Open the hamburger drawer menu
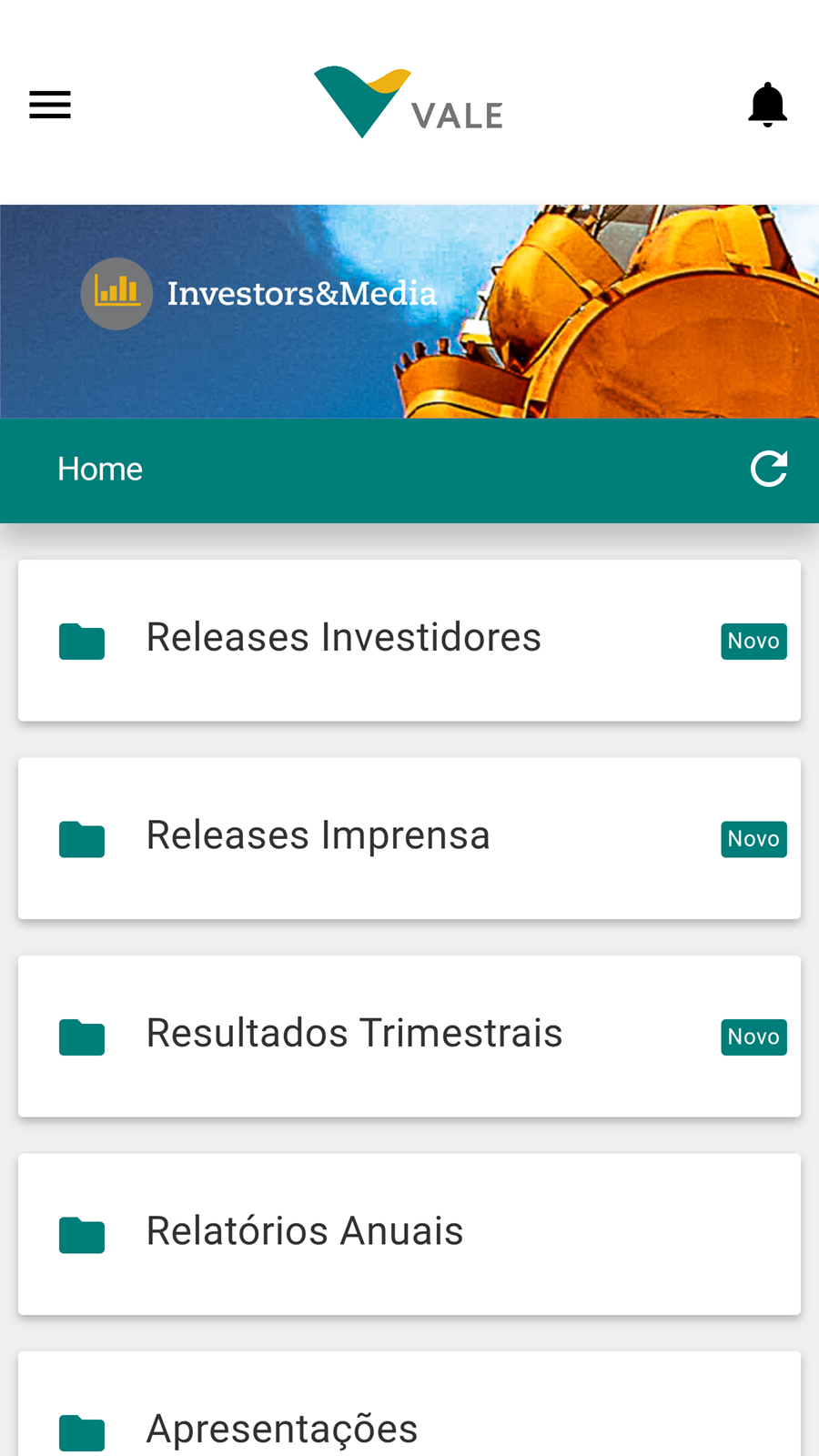Viewport: 819px width, 1456px height. 50,105
